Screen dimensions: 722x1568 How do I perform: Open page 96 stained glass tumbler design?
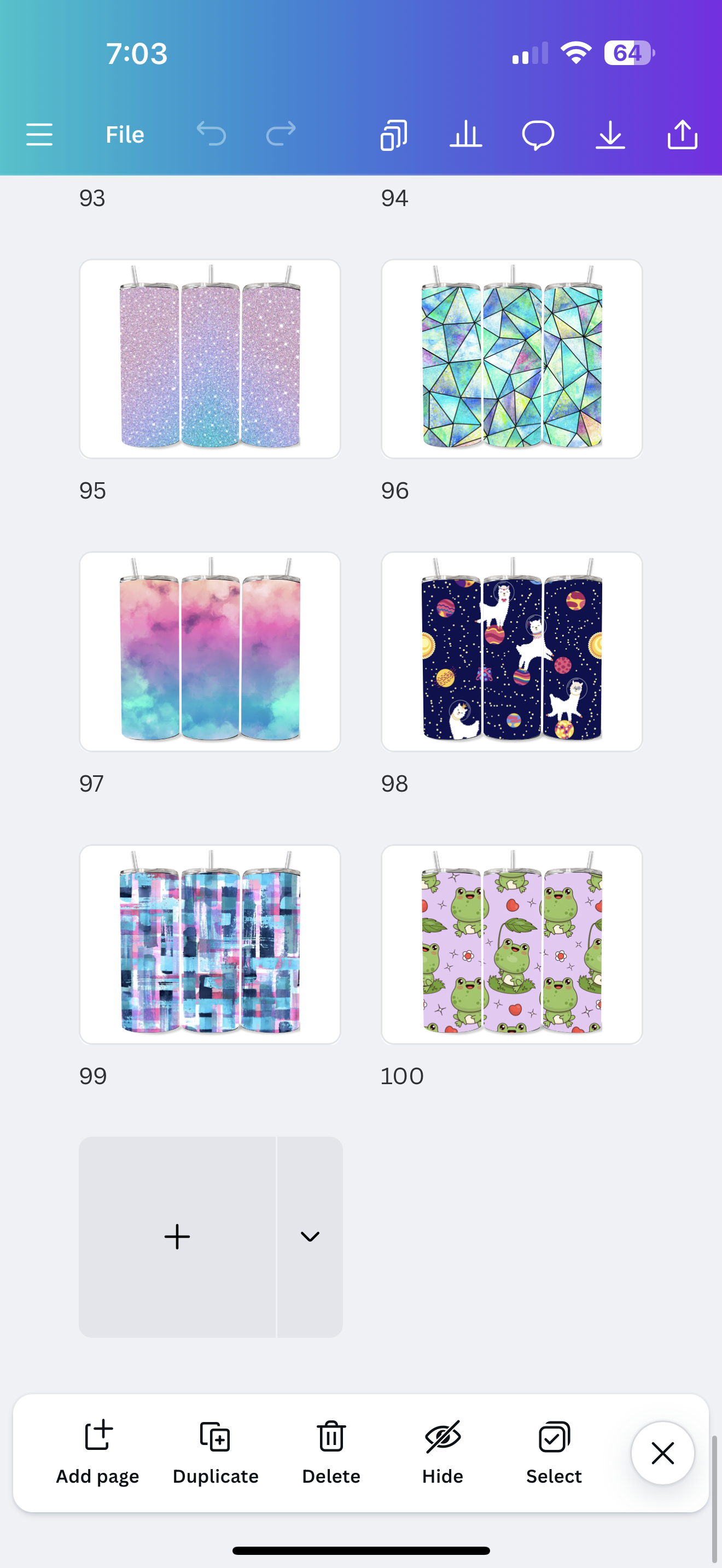click(512, 359)
